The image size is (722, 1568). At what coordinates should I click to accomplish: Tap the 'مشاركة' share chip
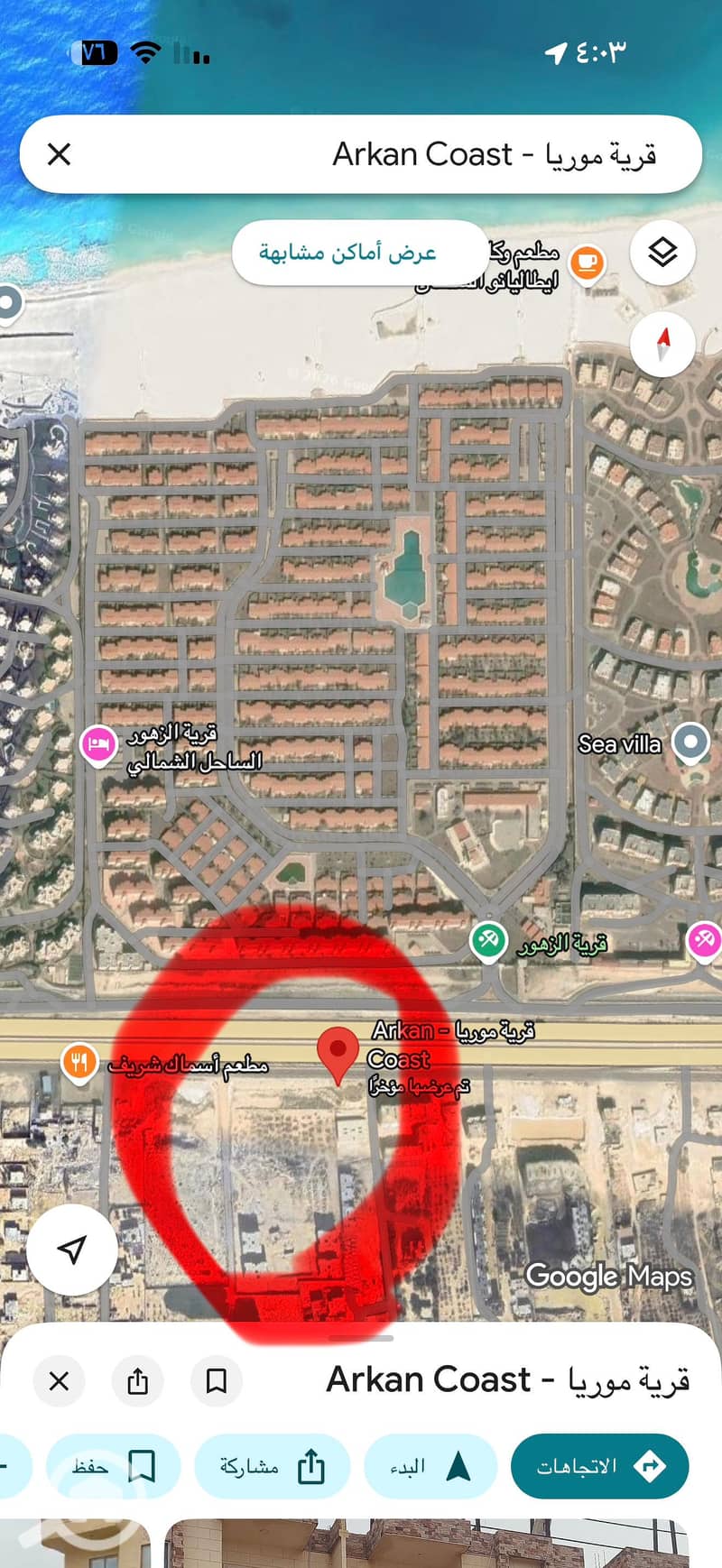[x=272, y=1466]
